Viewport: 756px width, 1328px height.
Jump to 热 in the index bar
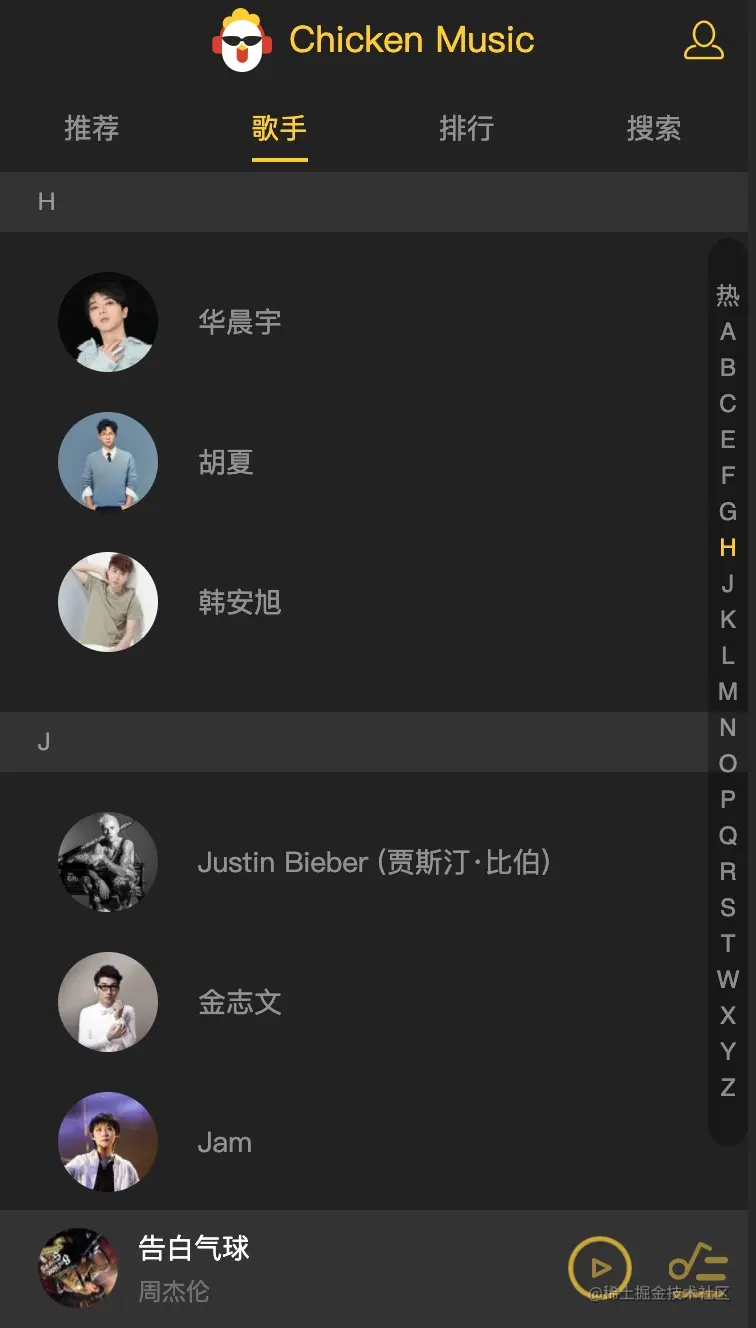click(728, 295)
